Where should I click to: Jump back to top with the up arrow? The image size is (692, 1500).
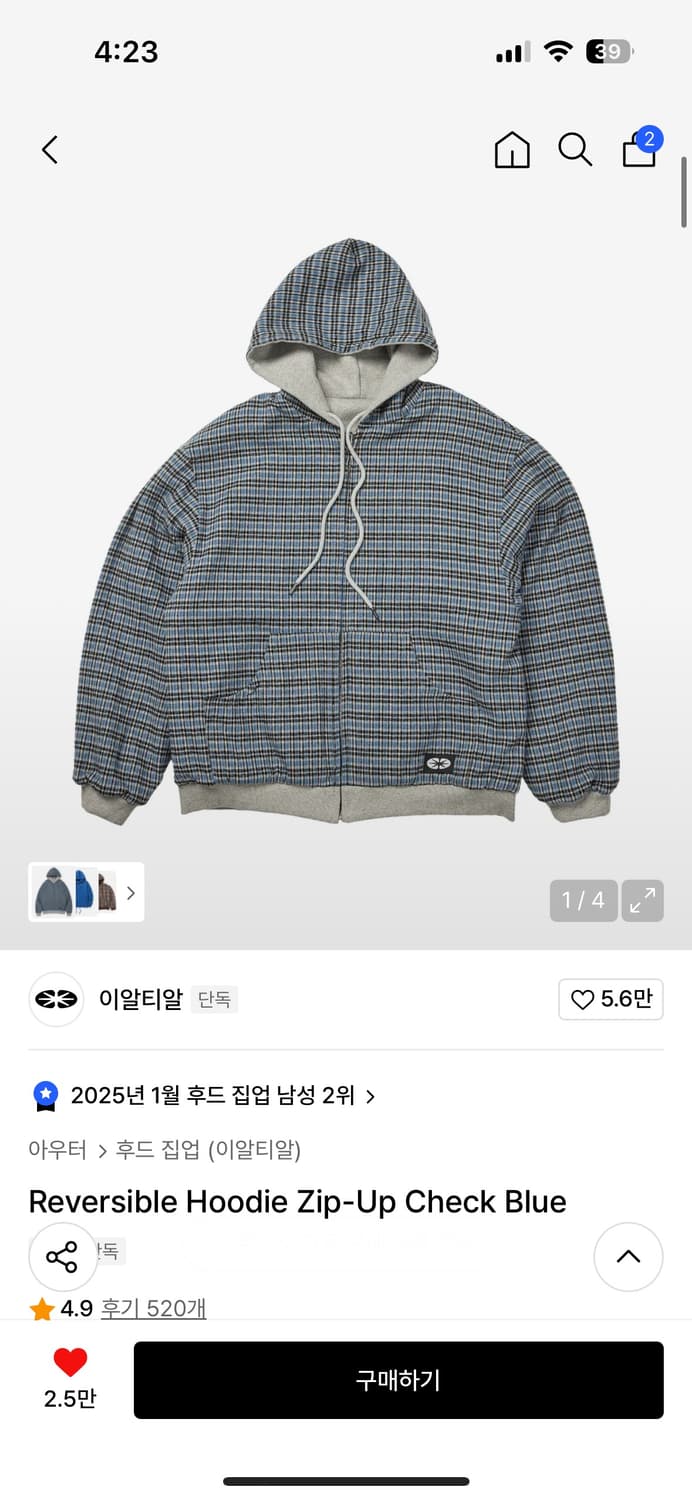[628, 1257]
